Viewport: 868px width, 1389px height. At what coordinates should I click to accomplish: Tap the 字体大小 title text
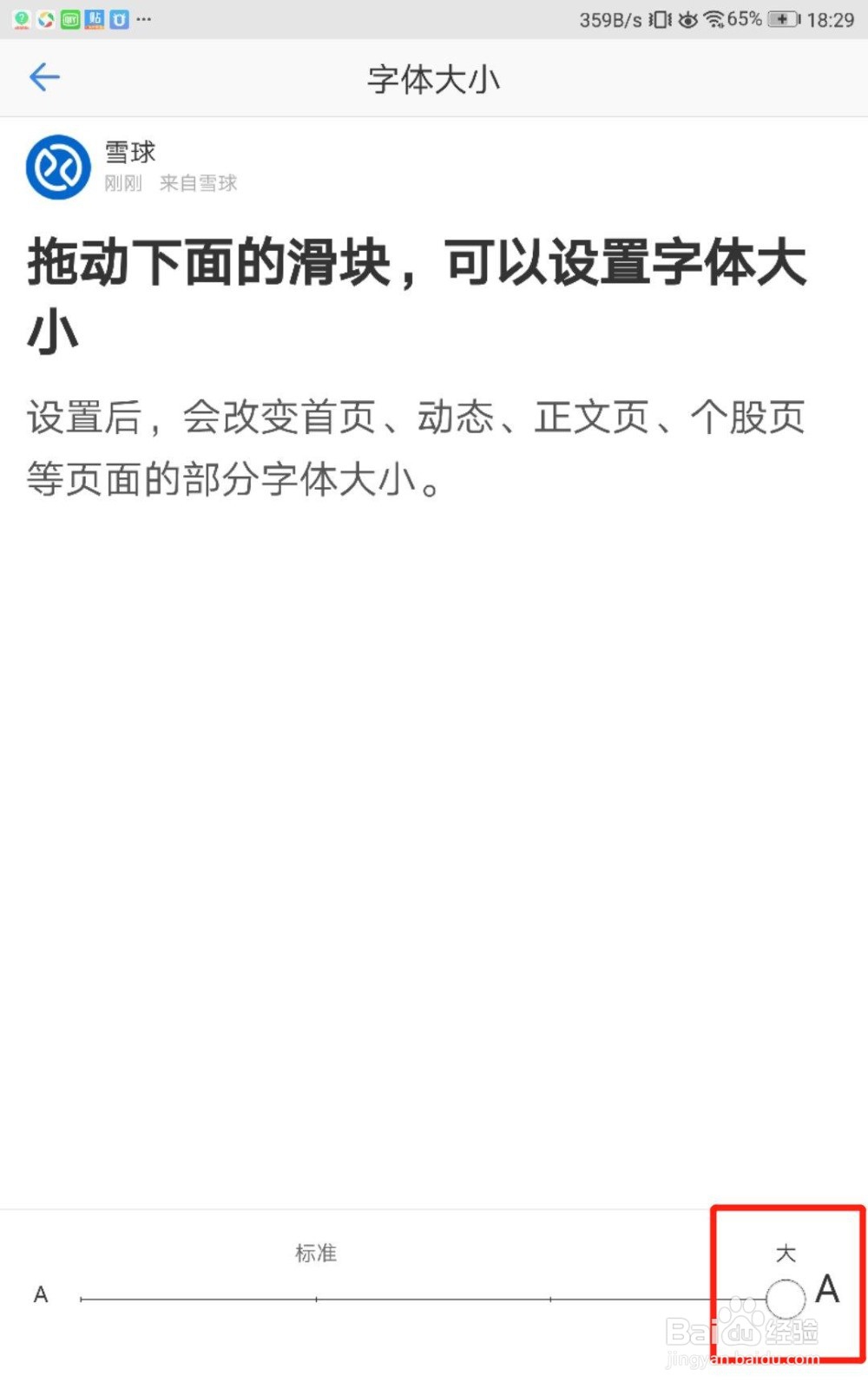pos(434,79)
